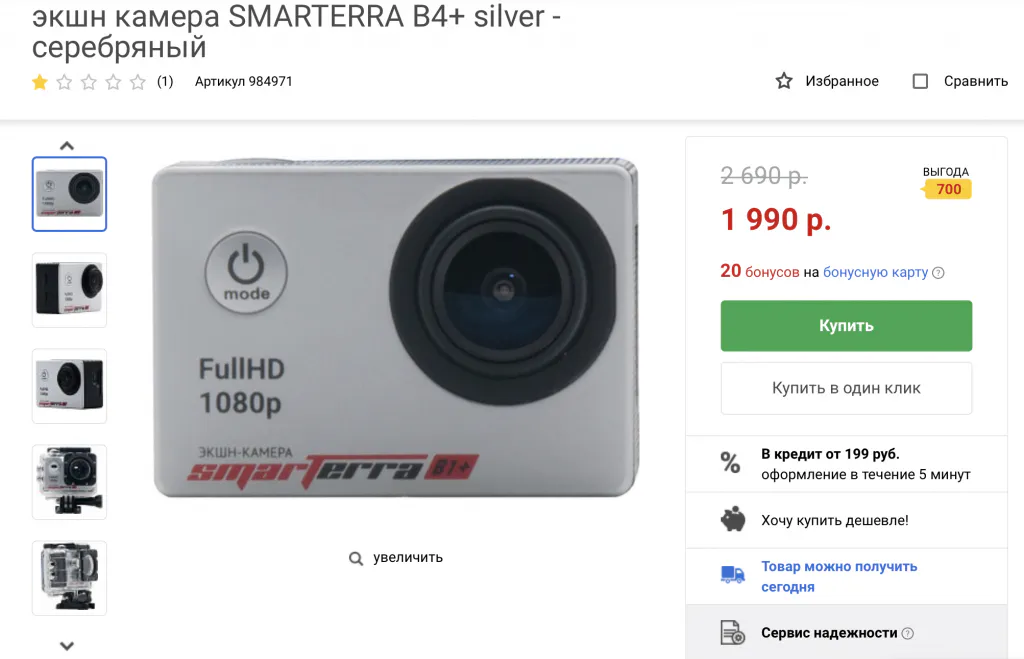Open the reviews via the star rating
1024x659 pixels.
(x=89, y=82)
